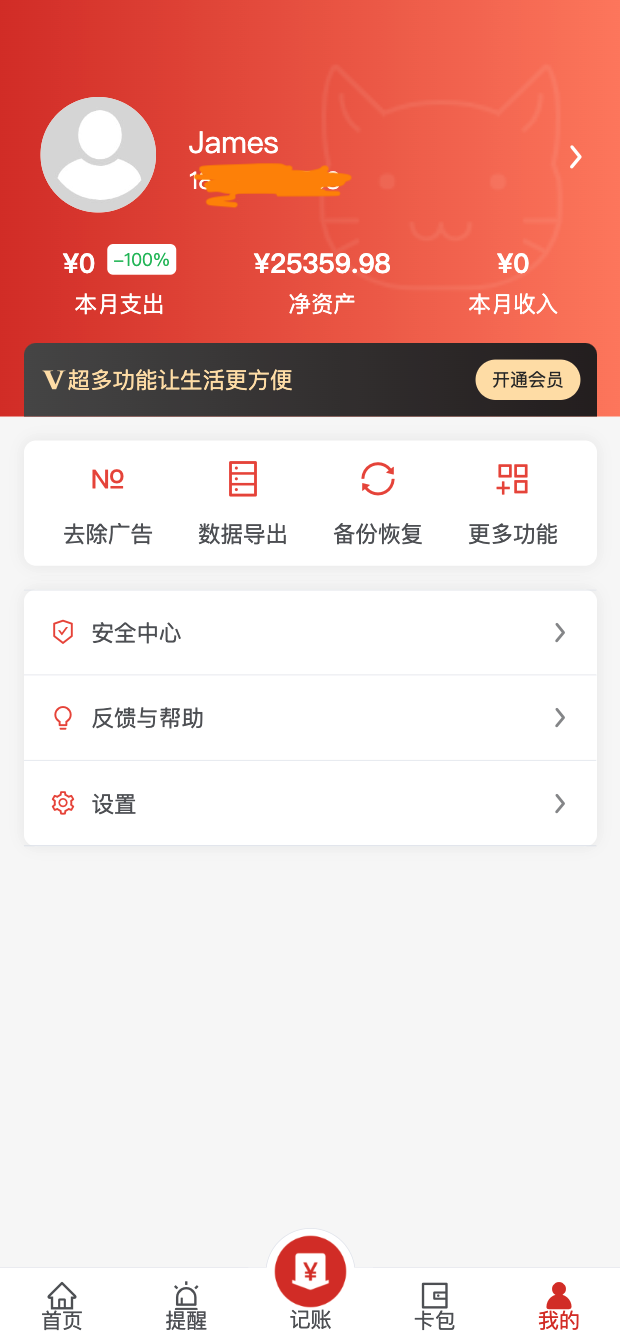Open 去除广告 option
Screen dimensions: 620x1342
[108, 504]
